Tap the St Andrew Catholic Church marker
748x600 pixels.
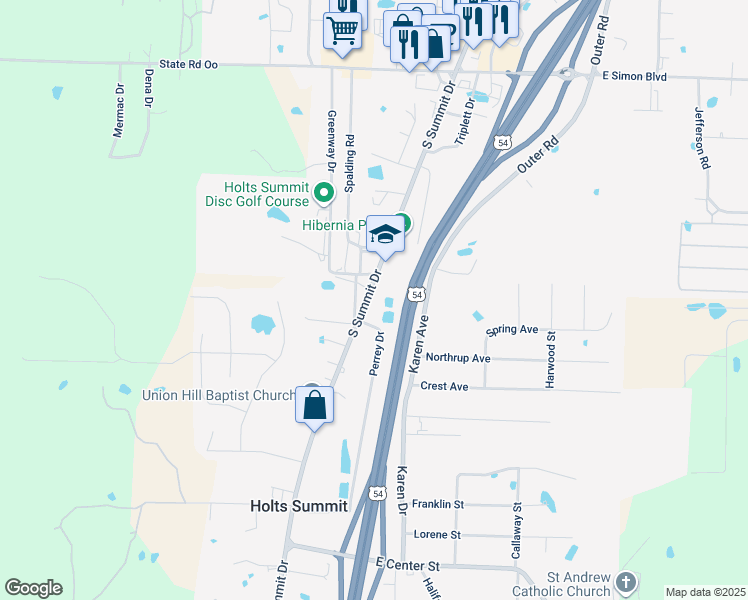[625, 581]
